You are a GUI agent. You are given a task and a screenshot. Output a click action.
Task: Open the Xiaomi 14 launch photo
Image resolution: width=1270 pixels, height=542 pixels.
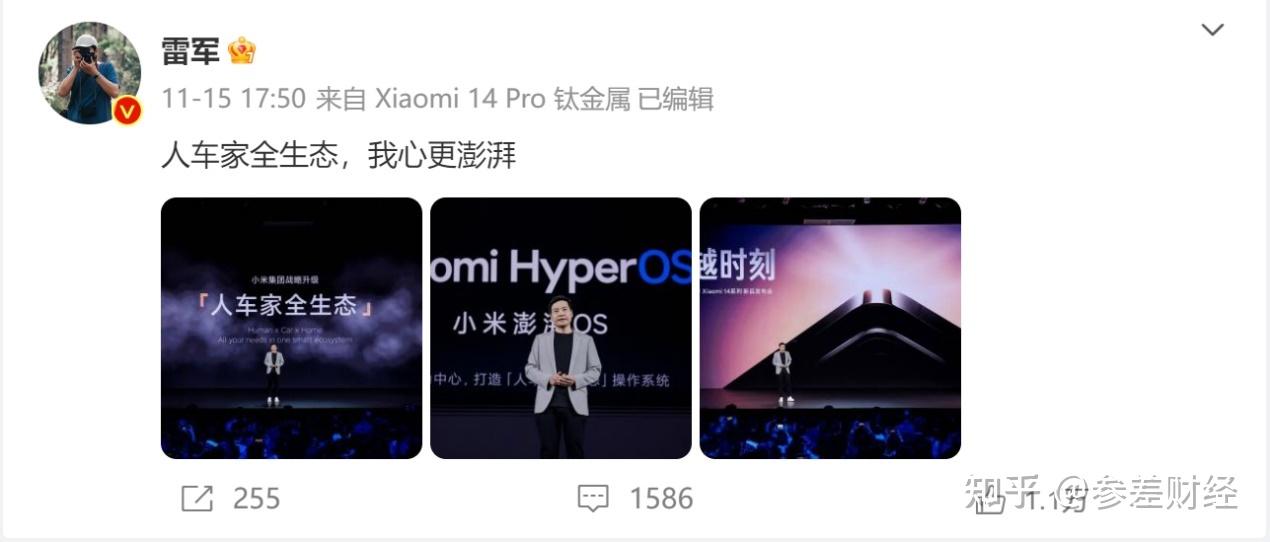click(829, 328)
